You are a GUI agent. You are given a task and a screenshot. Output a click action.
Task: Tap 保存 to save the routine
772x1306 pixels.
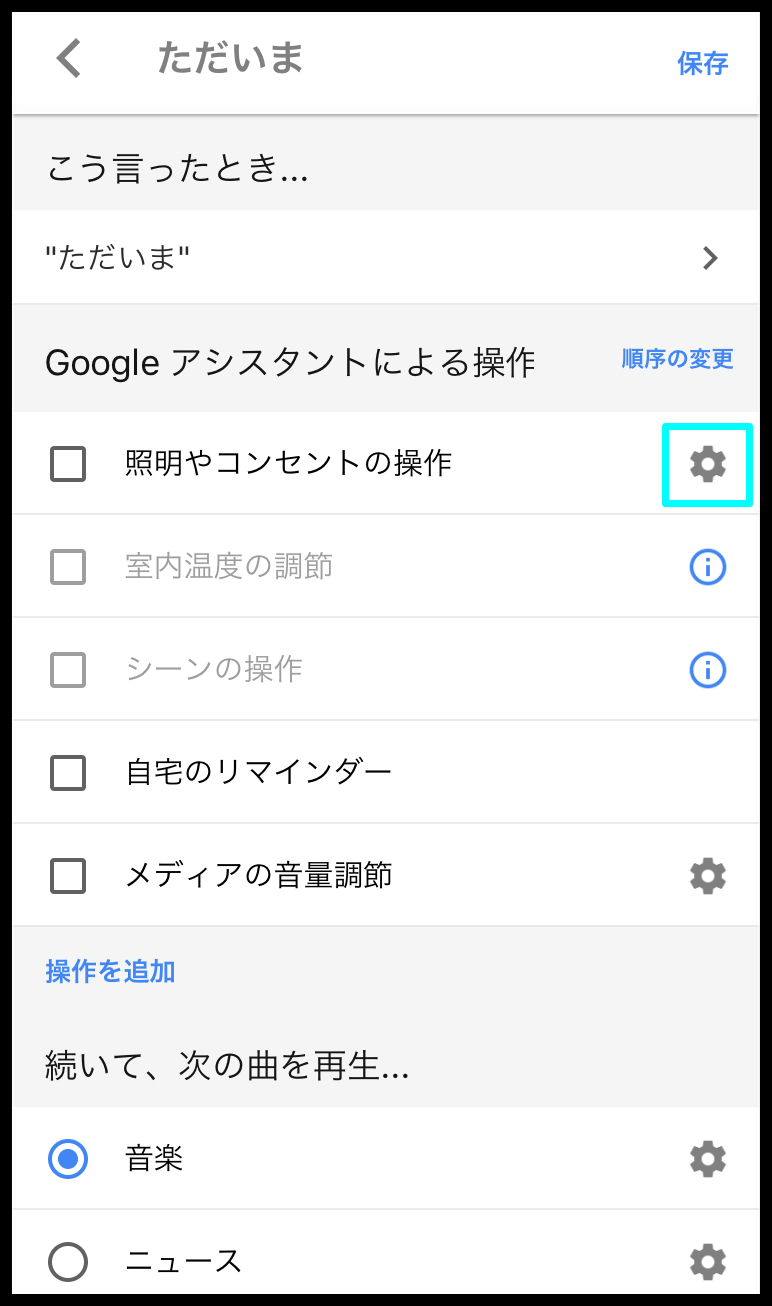703,63
